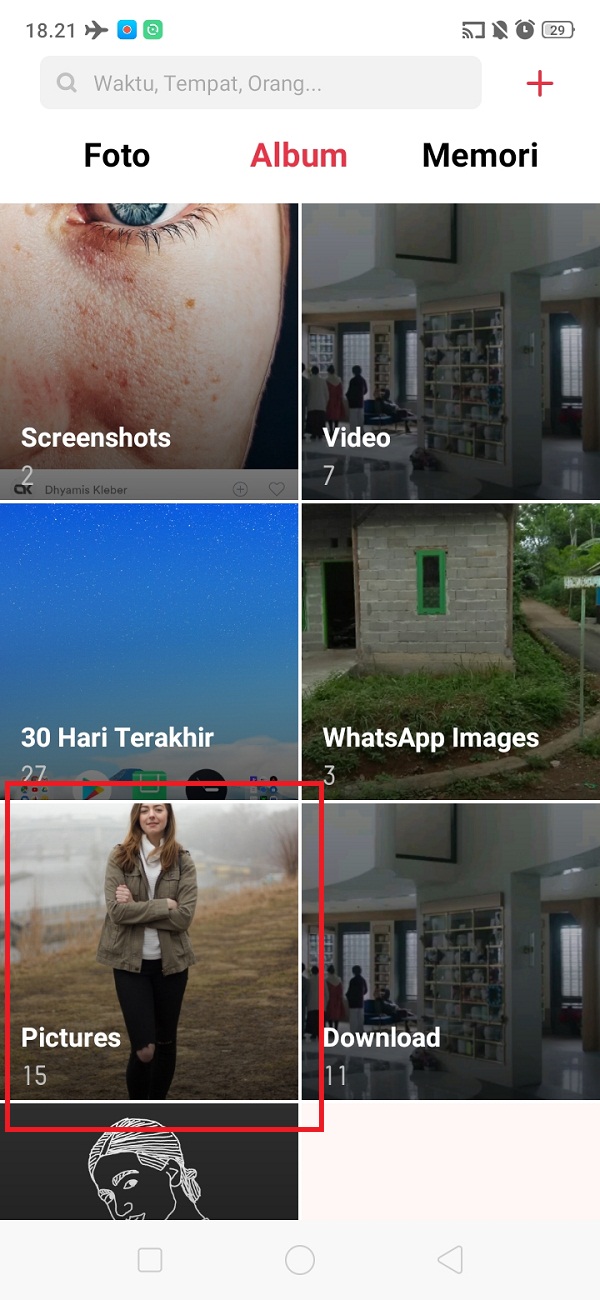Go back using the system back button
Screen dimensions: 600x1300
coord(450,1260)
